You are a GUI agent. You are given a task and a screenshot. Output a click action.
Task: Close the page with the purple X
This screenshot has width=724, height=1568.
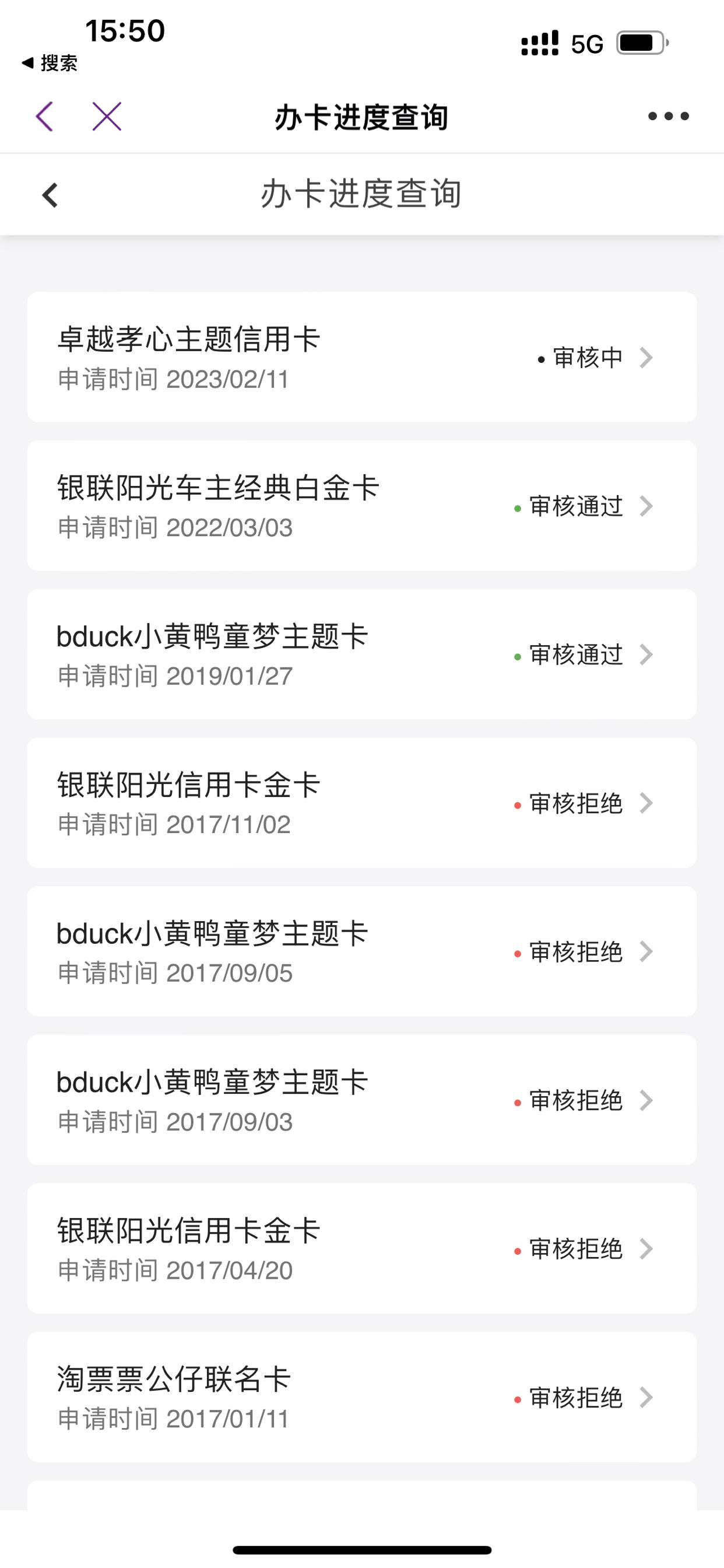coord(107,116)
